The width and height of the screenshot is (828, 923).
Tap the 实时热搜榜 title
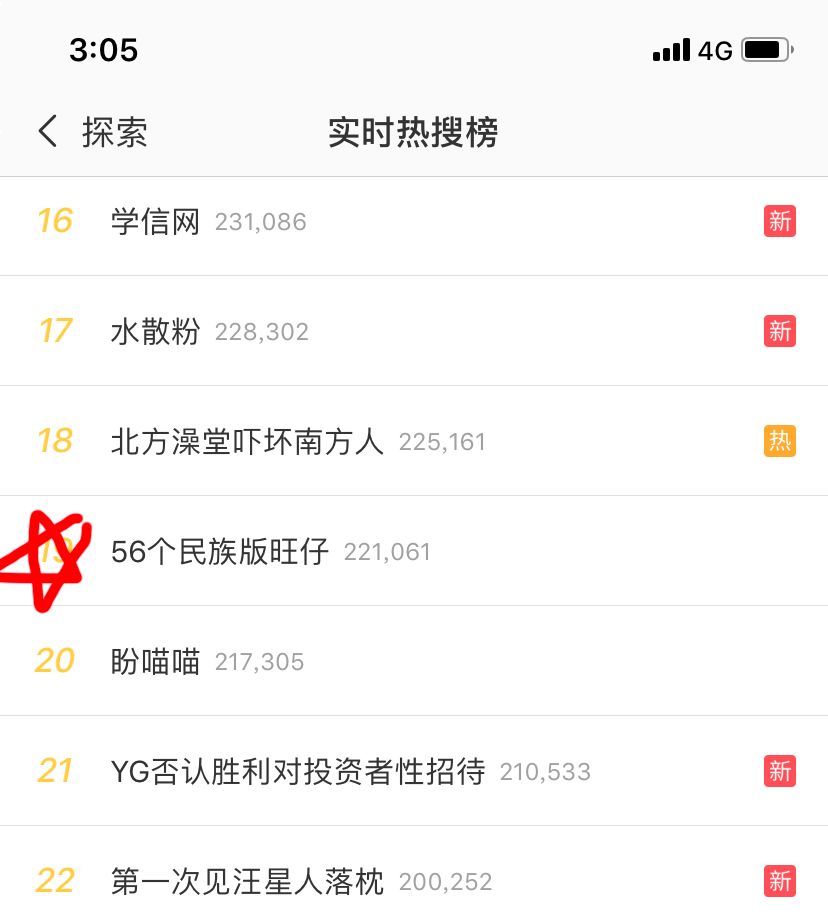413,132
